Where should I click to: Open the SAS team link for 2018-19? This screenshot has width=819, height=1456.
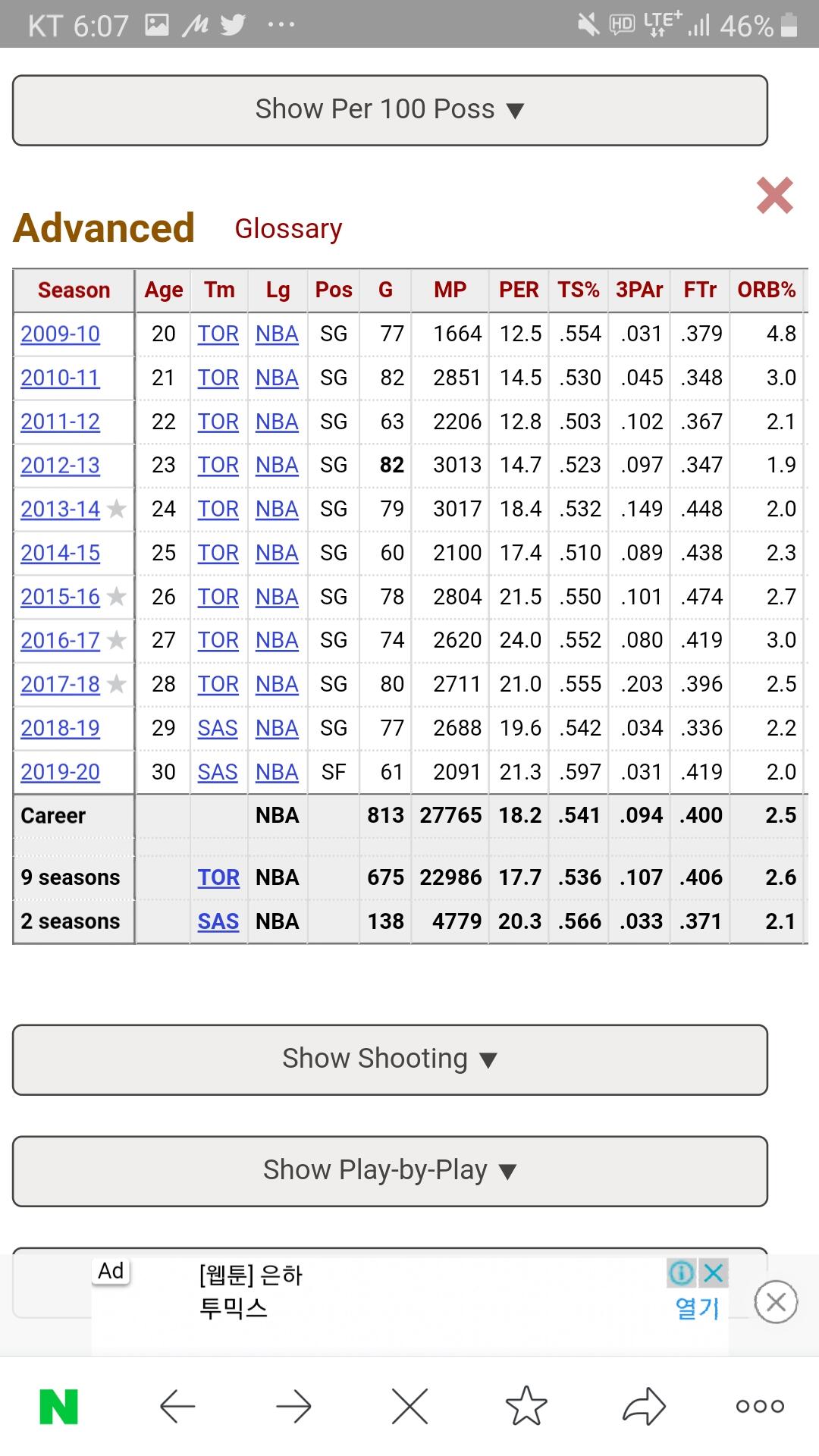(218, 728)
